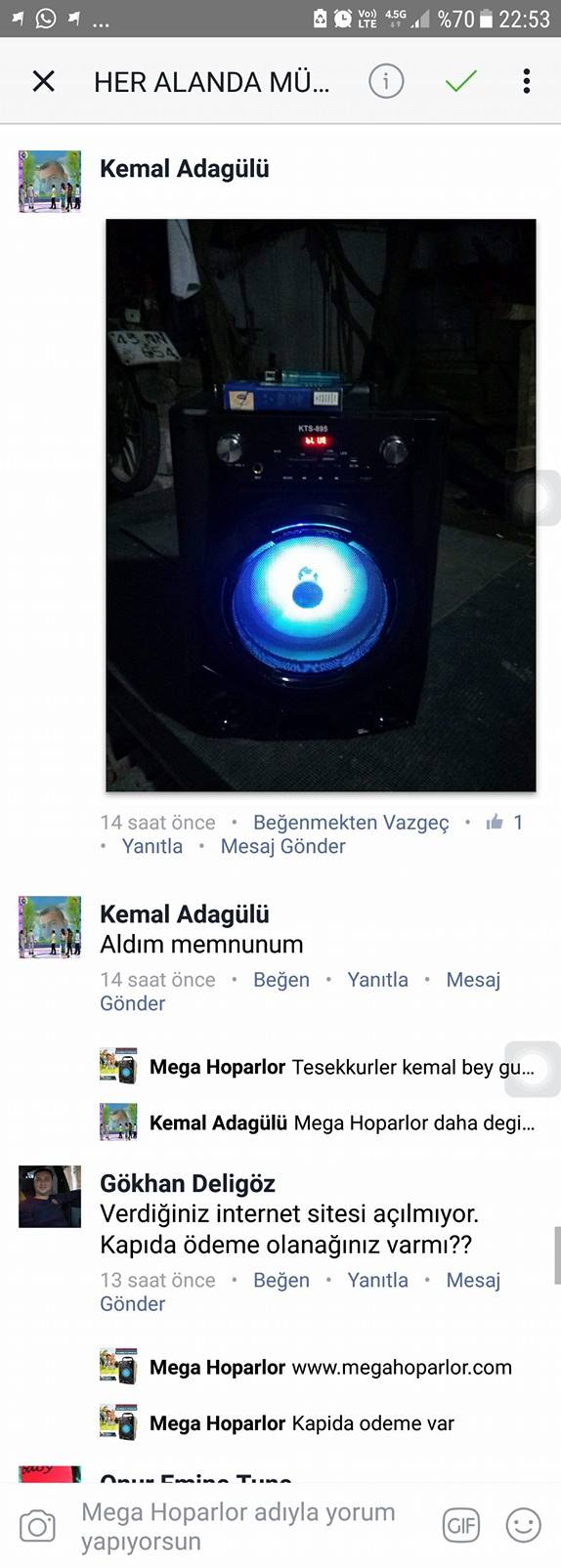Expand Mega Hoparlor's reply 'Tesekkurler kemal bey'

tap(342, 1067)
